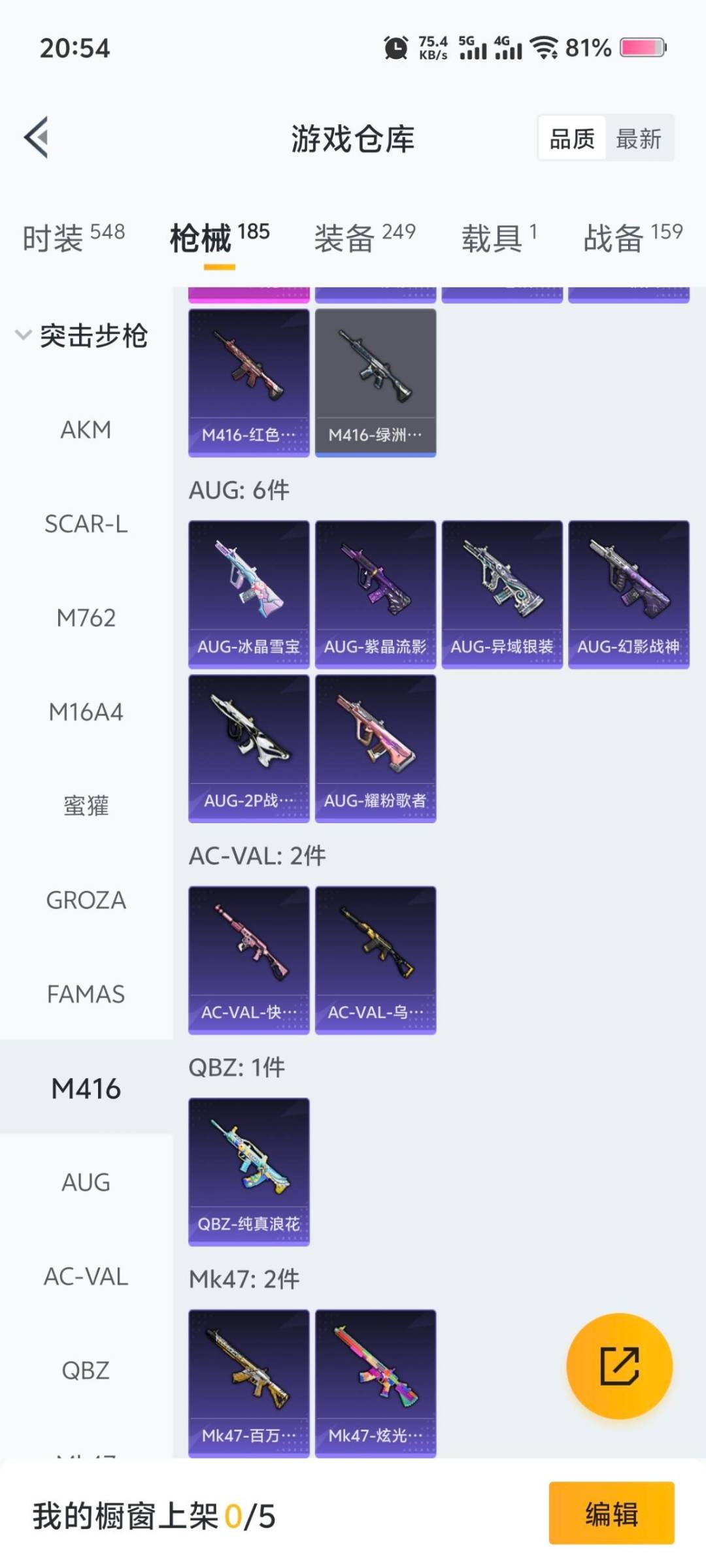706x1568 pixels.
Task: Jump to the AKM section
Action: (x=86, y=430)
